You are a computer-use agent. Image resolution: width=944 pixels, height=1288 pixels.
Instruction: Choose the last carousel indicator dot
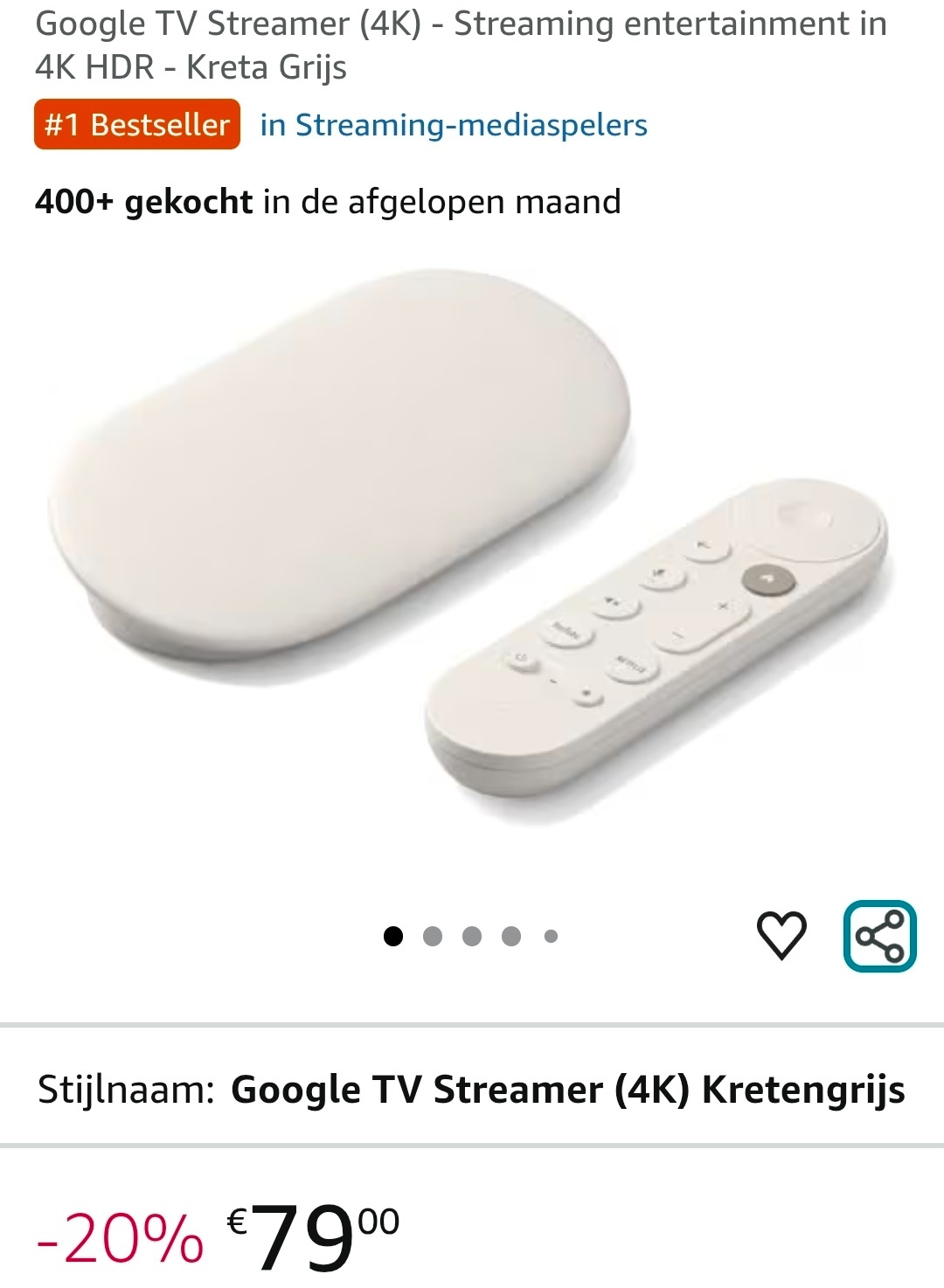[x=551, y=933]
